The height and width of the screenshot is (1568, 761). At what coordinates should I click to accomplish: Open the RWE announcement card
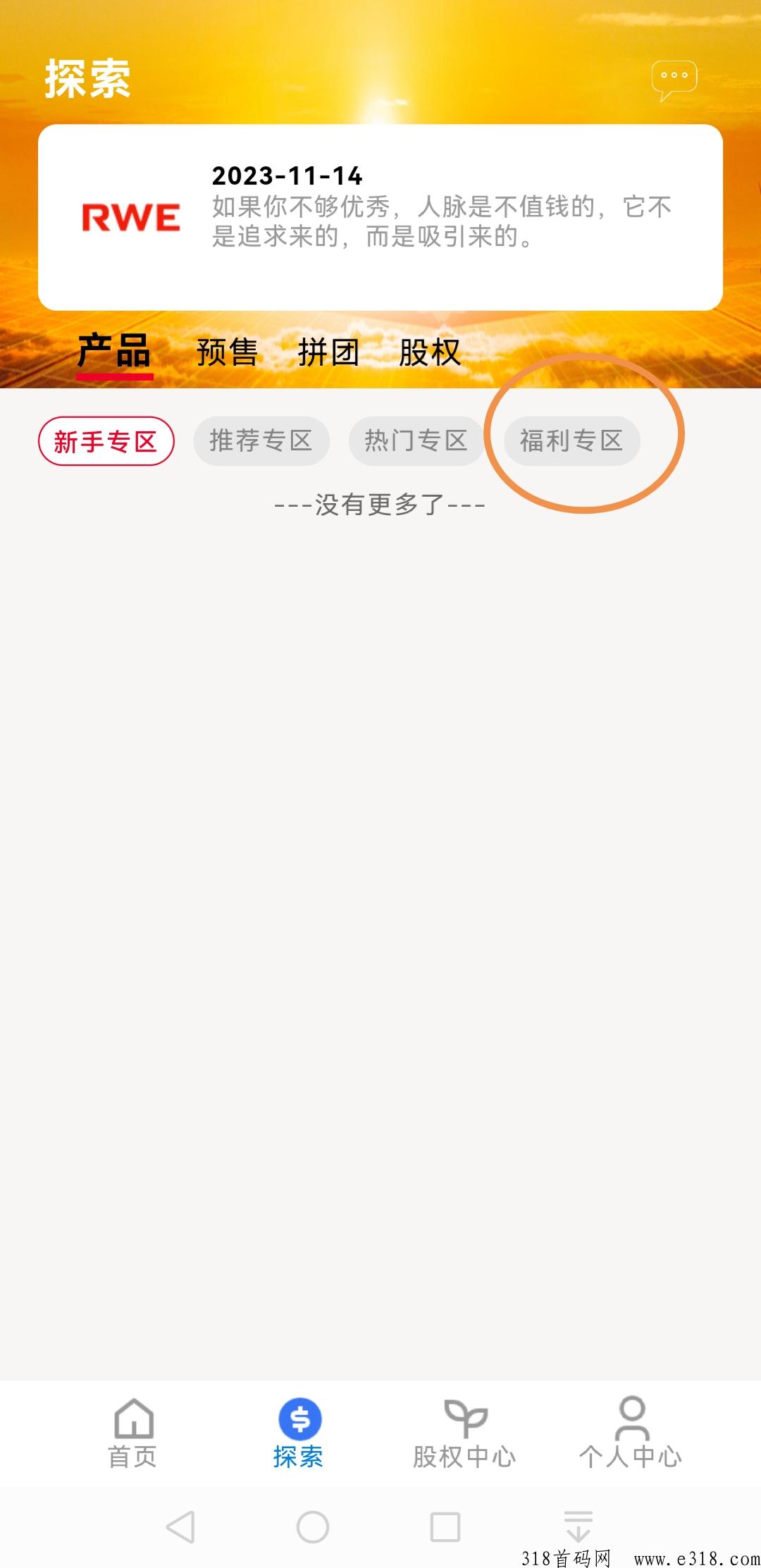(380, 217)
